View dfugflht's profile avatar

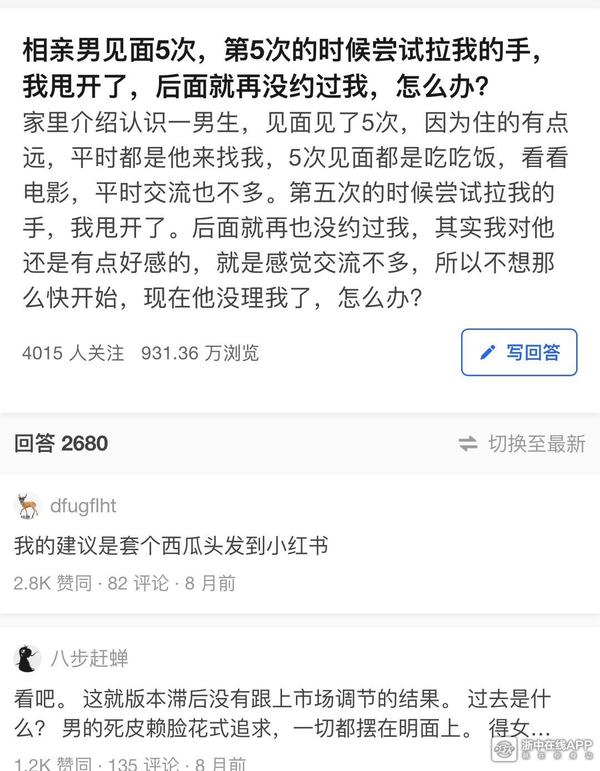(28, 506)
